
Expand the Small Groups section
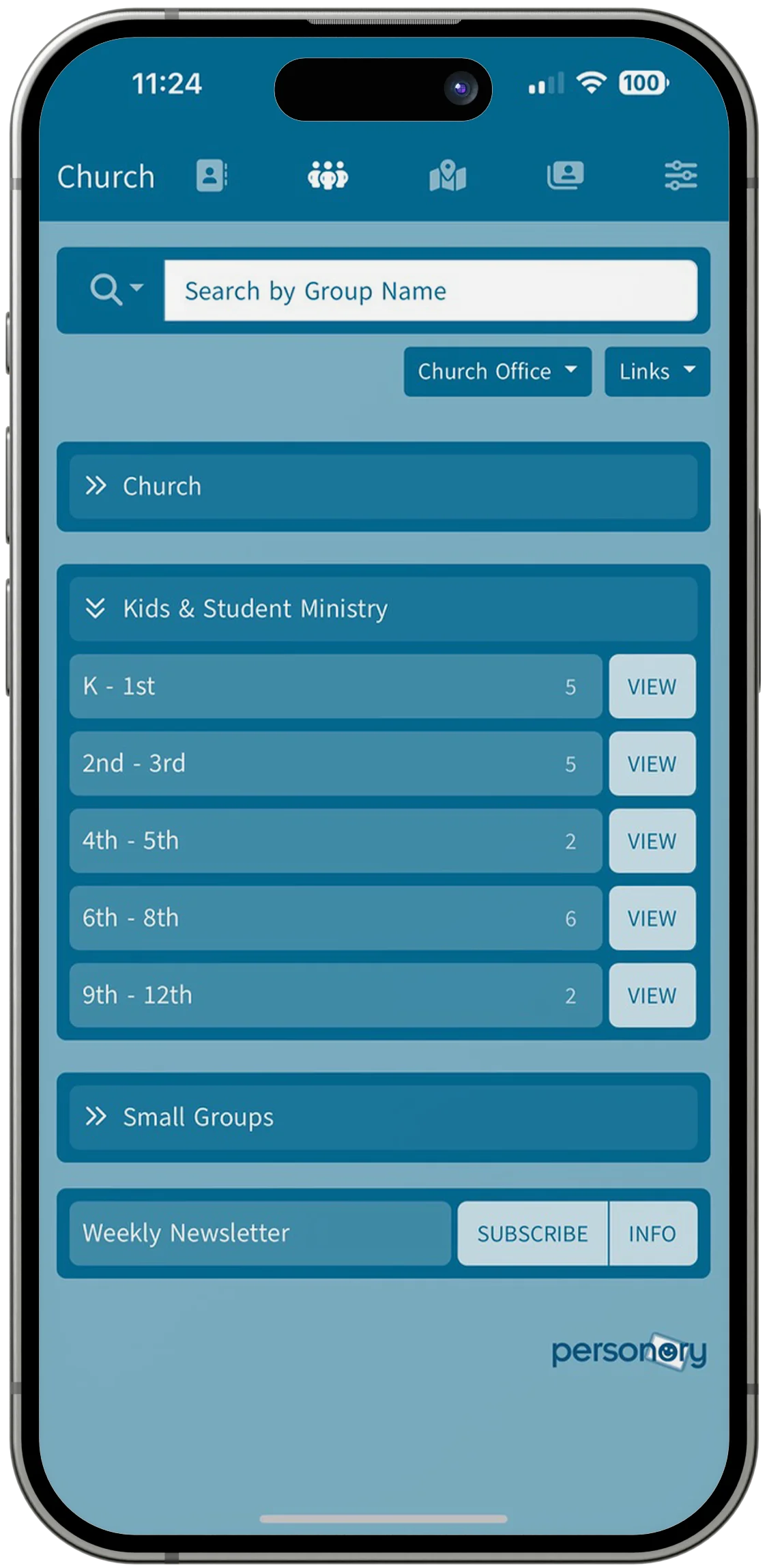[383, 1117]
